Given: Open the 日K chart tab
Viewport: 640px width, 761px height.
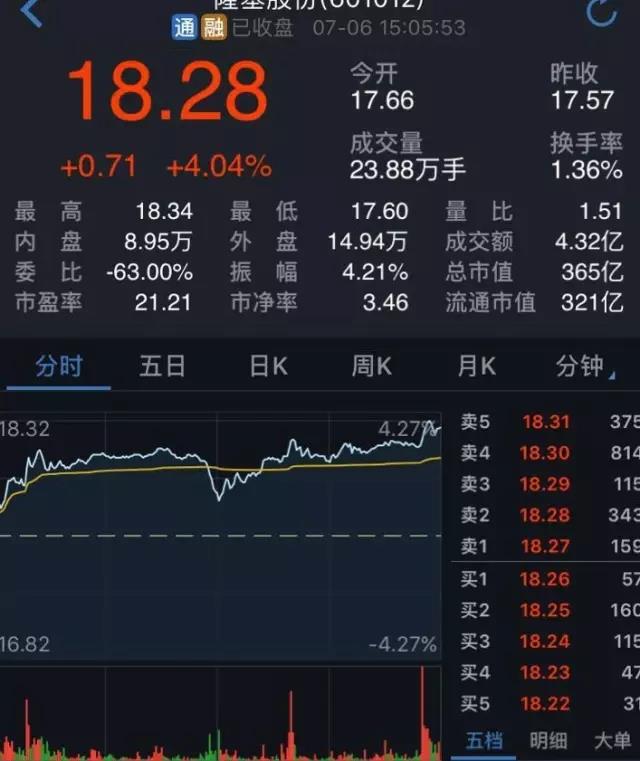Looking at the screenshot, I should click(x=268, y=367).
